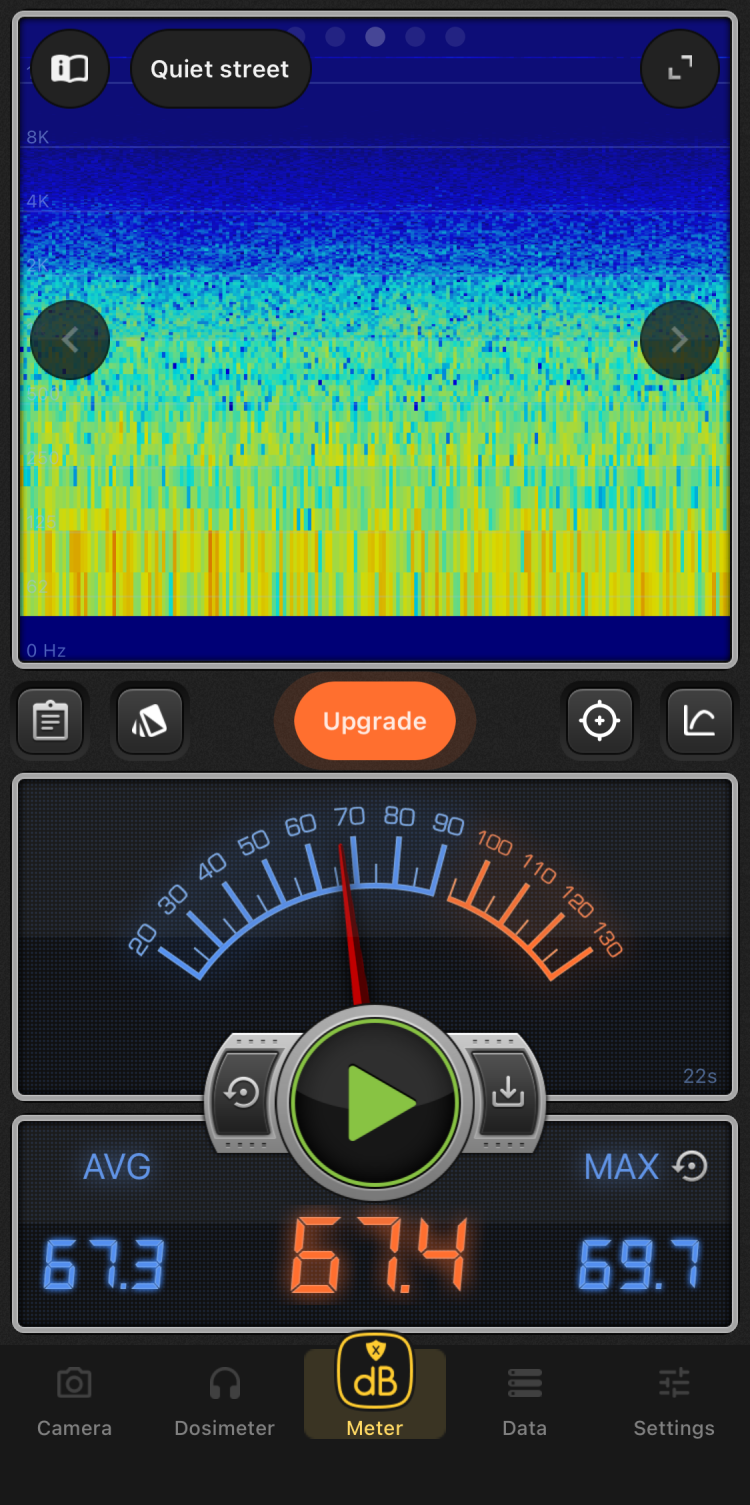Viewport: 750px width, 1505px height.
Task: Switch to the Dosimeter tab
Action: (224, 1402)
